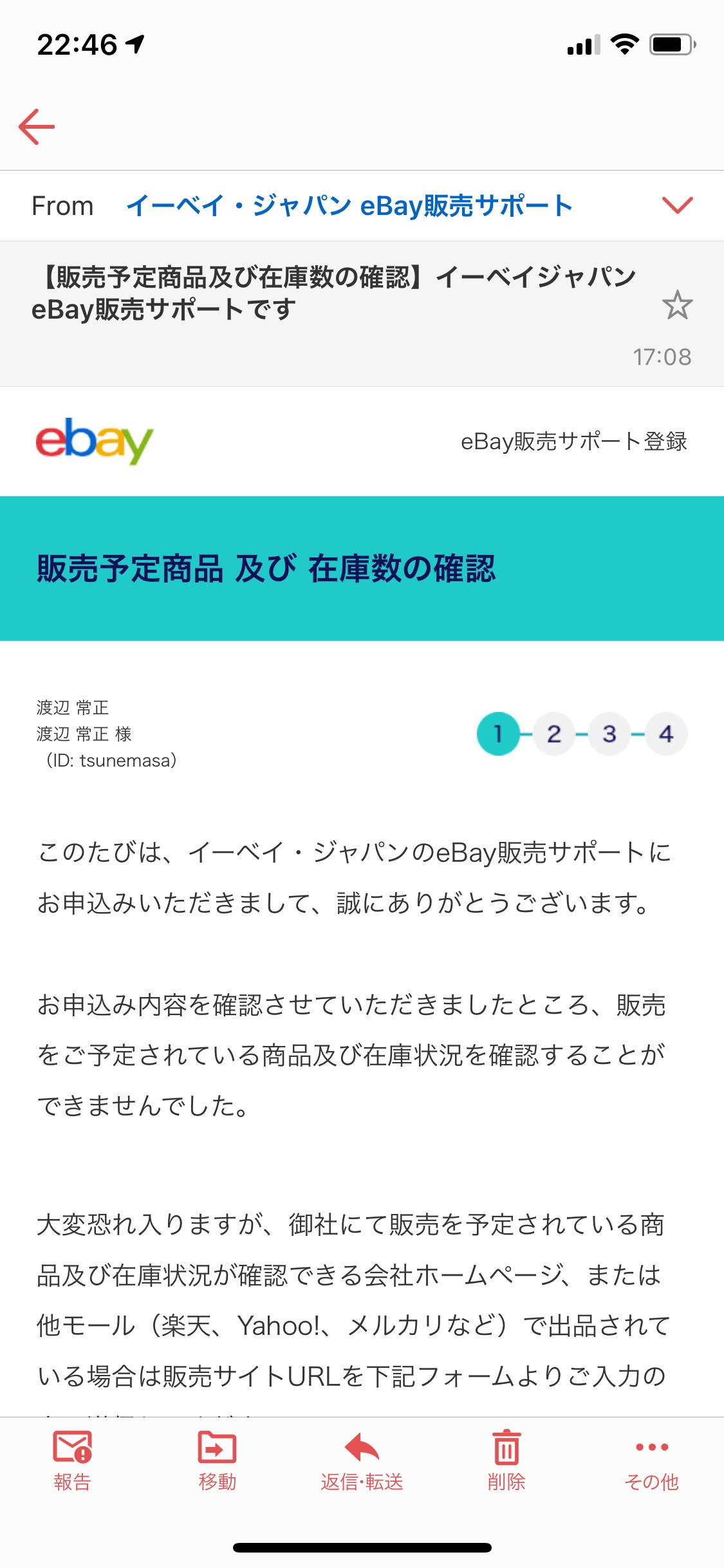
Task: Move email using 移動
Action: [217, 1461]
